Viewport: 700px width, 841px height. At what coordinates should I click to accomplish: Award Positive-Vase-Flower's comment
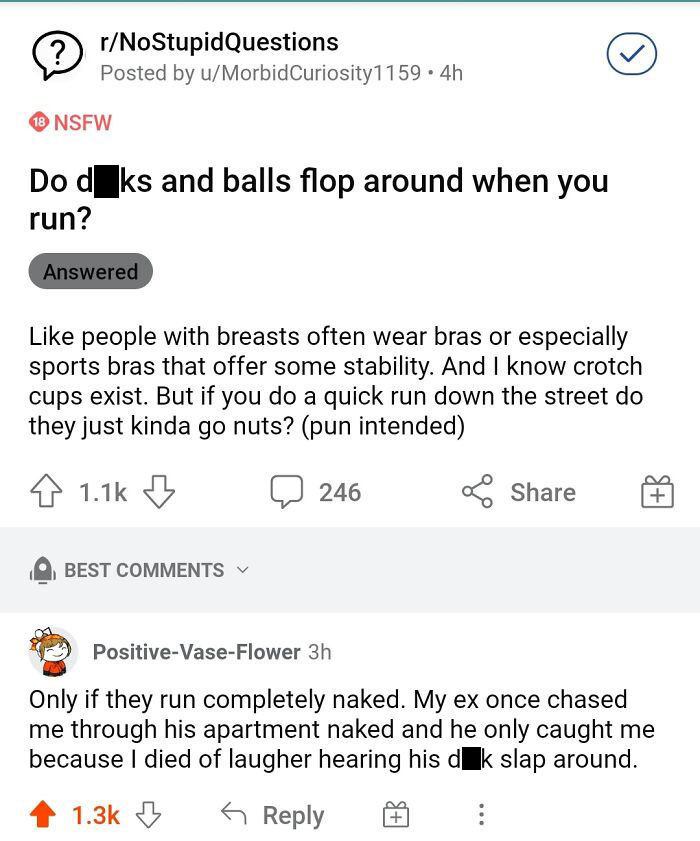tap(397, 815)
